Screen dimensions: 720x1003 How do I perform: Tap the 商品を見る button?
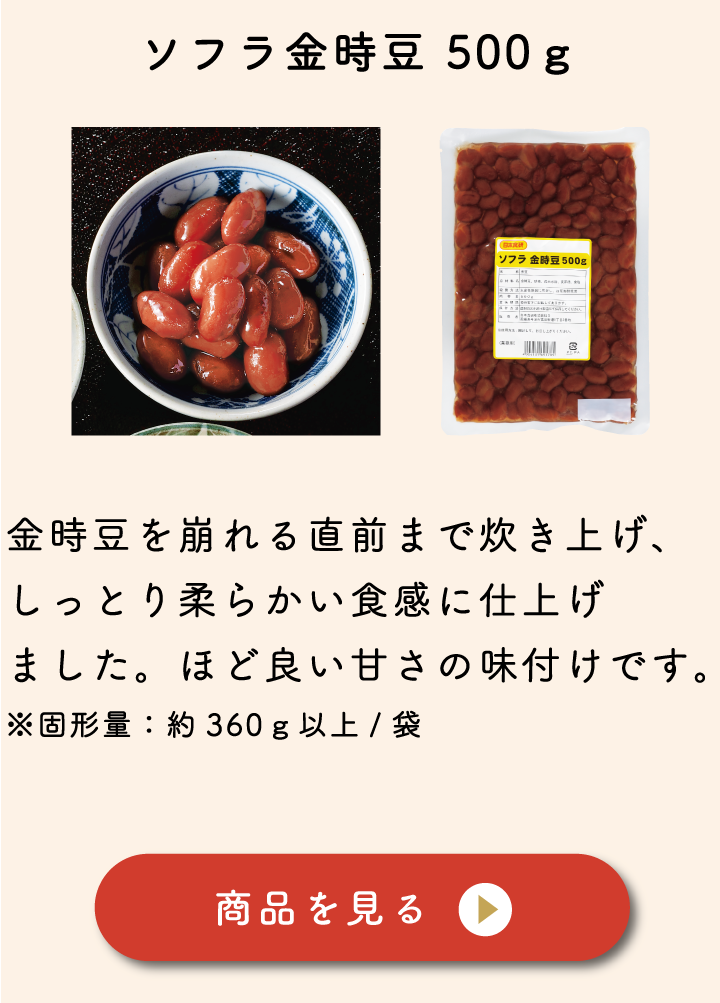pos(362,908)
